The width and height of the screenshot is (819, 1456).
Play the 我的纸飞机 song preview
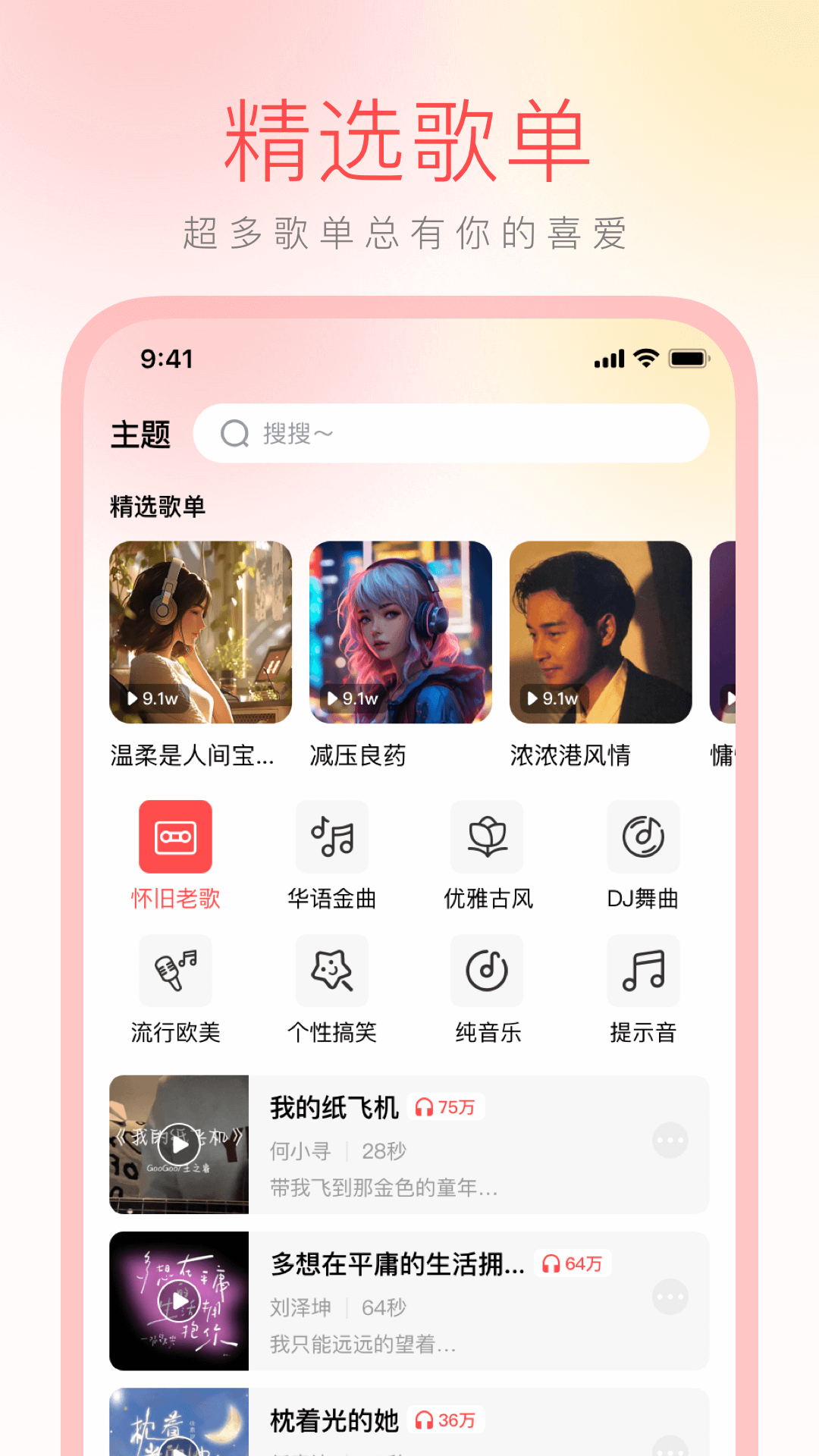pos(178,1145)
